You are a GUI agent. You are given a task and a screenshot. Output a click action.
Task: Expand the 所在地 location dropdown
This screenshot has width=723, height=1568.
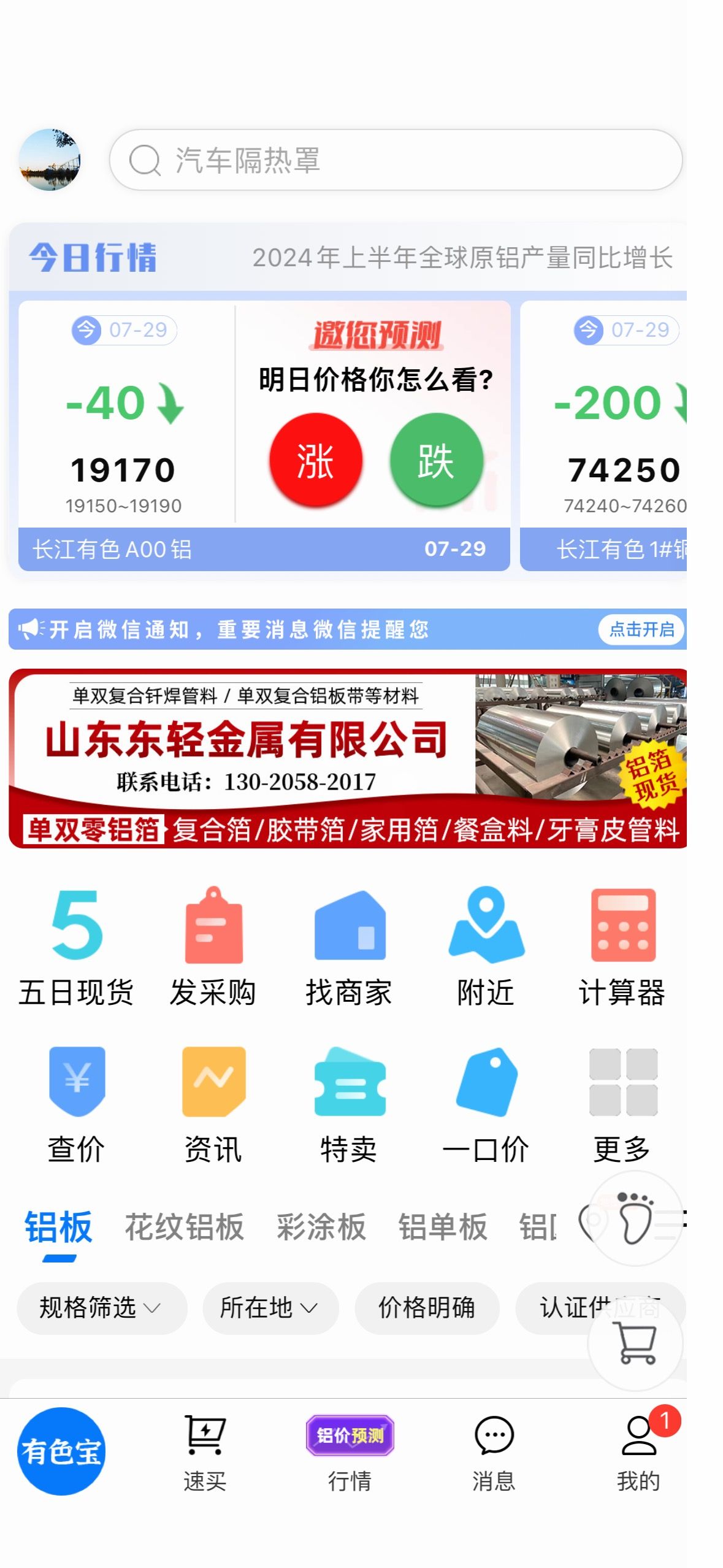[x=270, y=1307]
